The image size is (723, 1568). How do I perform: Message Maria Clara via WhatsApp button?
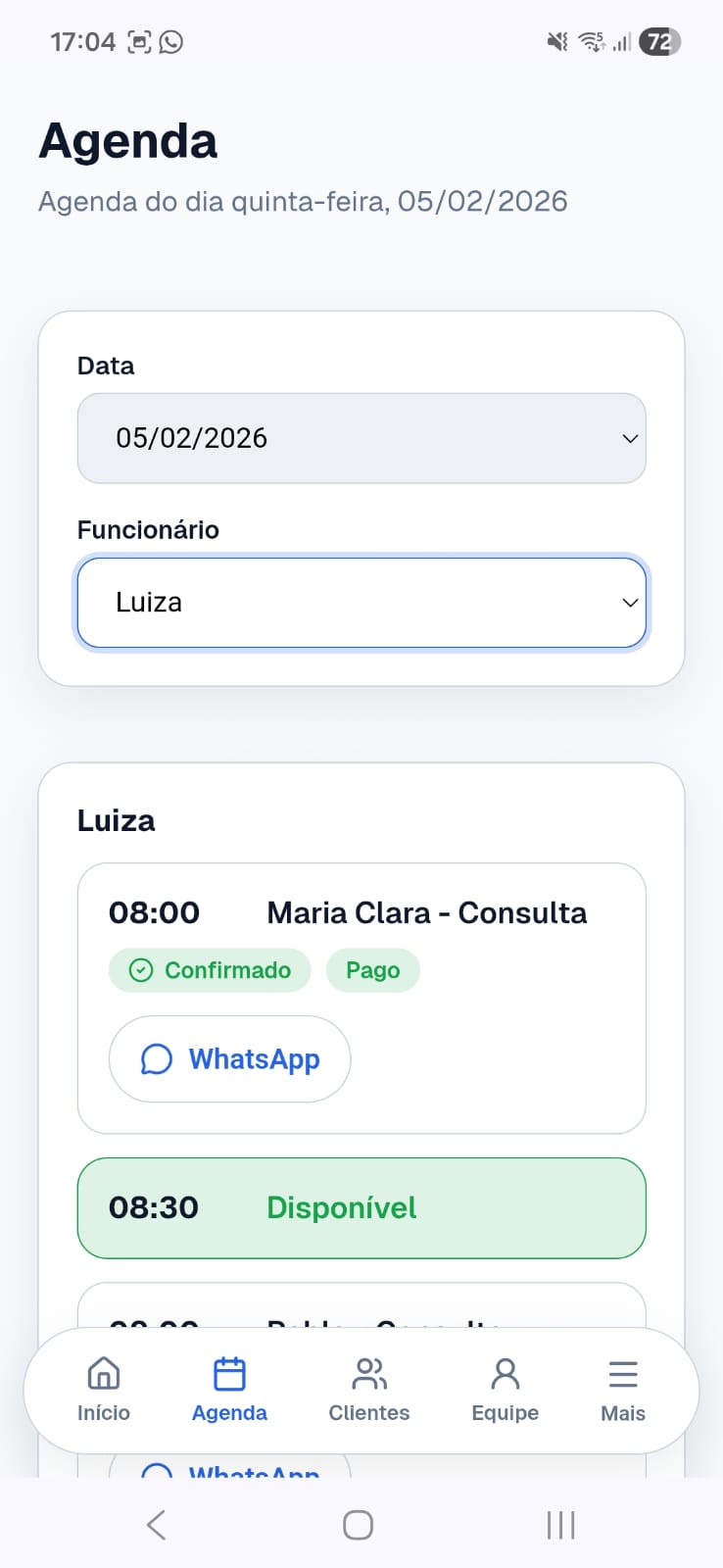(230, 1059)
